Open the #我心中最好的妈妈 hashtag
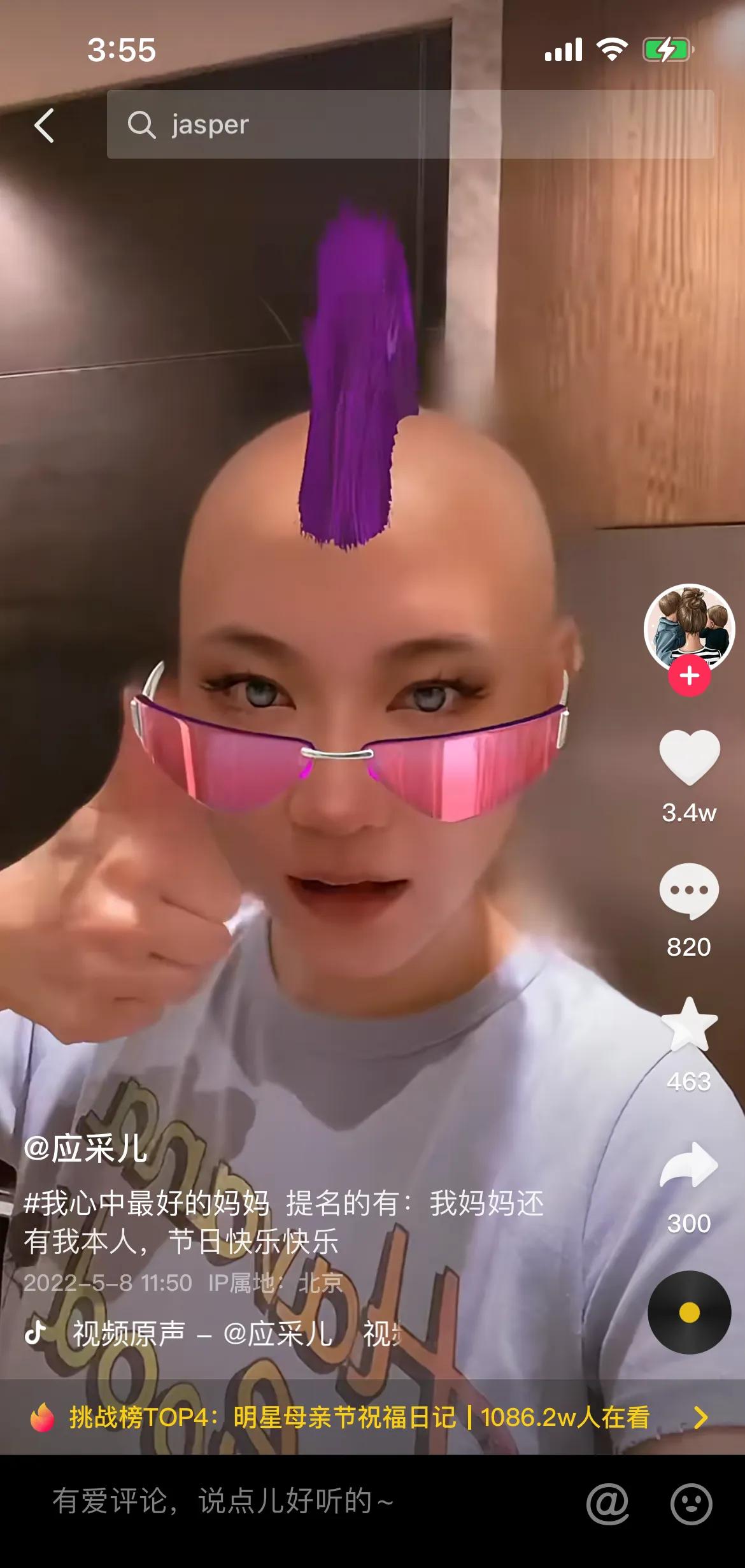Image resolution: width=745 pixels, height=1568 pixels. pos(146,1203)
